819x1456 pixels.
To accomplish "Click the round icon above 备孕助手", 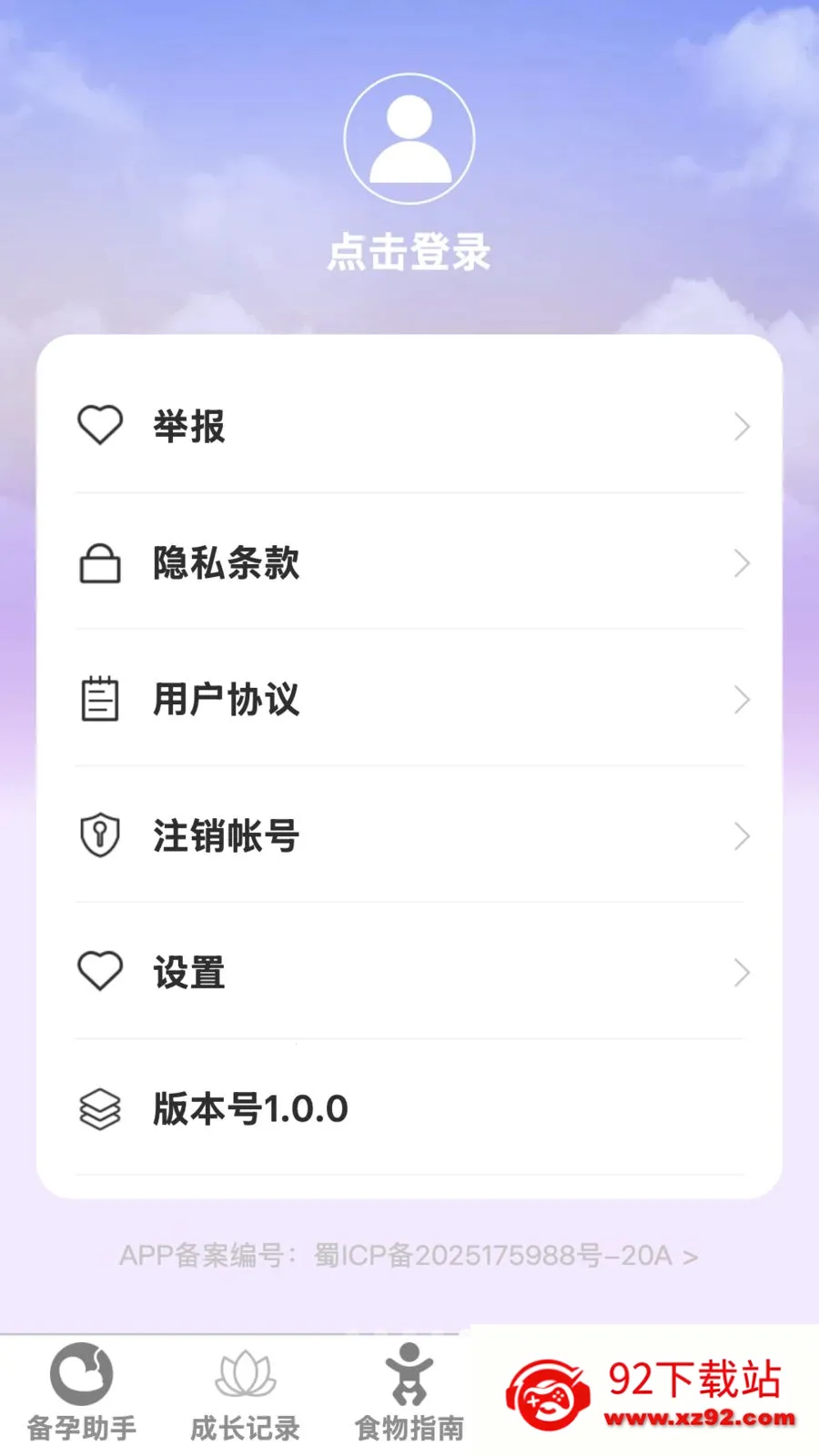I will (x=80, y=1370).
